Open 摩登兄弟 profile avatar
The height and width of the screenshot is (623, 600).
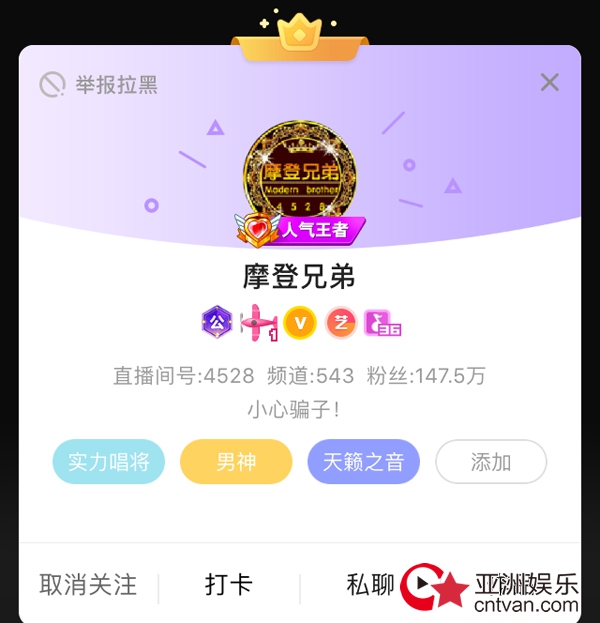[299, 176]
